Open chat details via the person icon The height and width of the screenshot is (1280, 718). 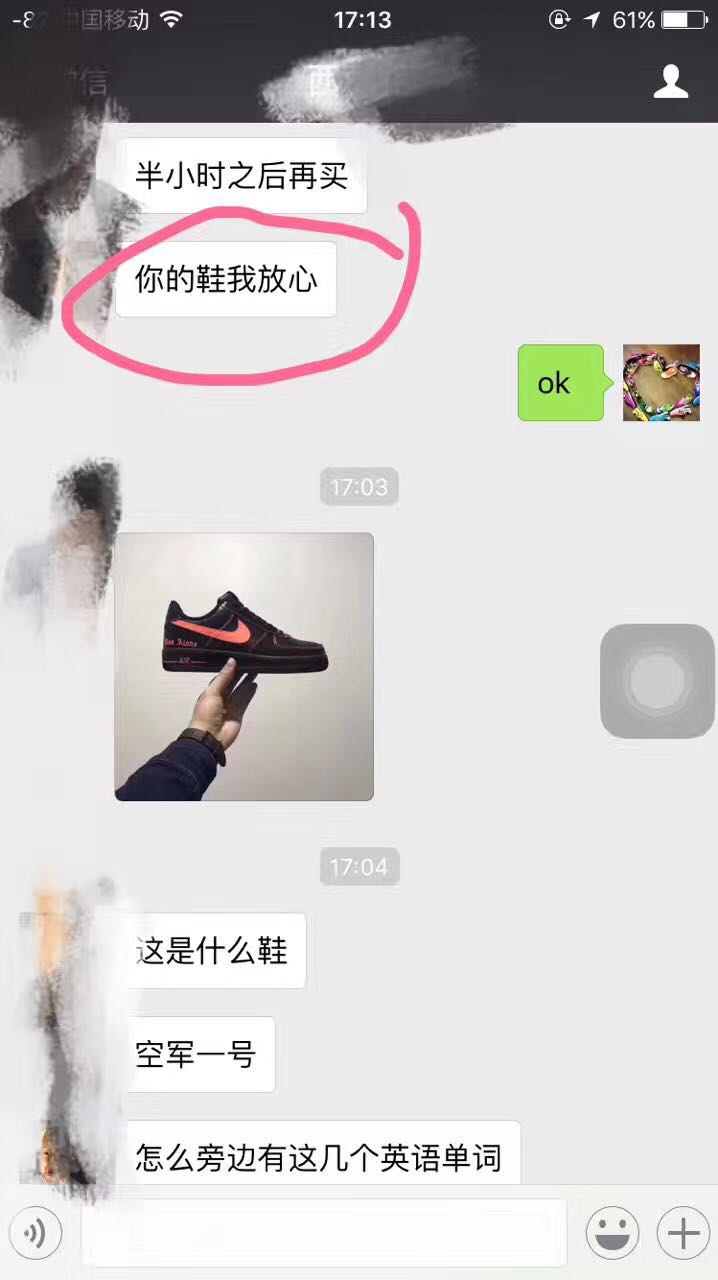(671, 81)
